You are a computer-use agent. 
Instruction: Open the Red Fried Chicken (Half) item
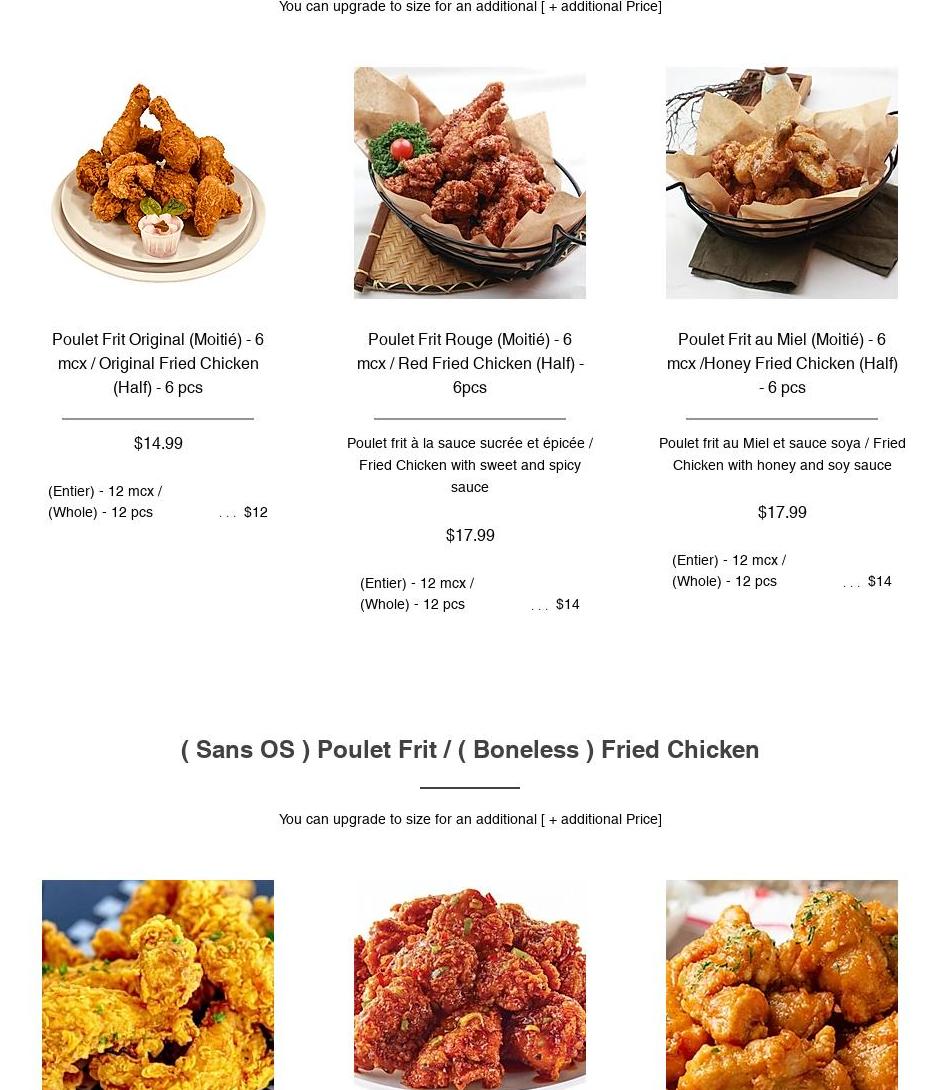click(x=470, y=362)
